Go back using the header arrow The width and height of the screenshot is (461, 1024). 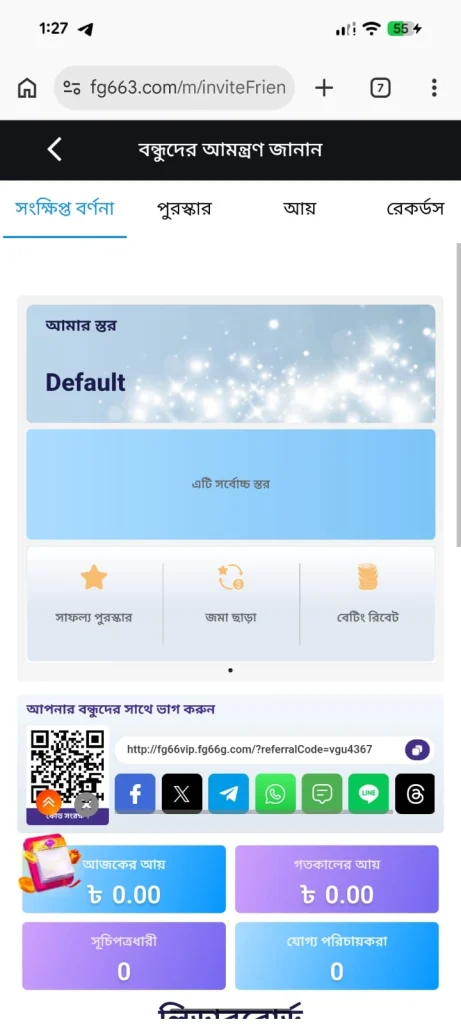click(x=55, y=150)
